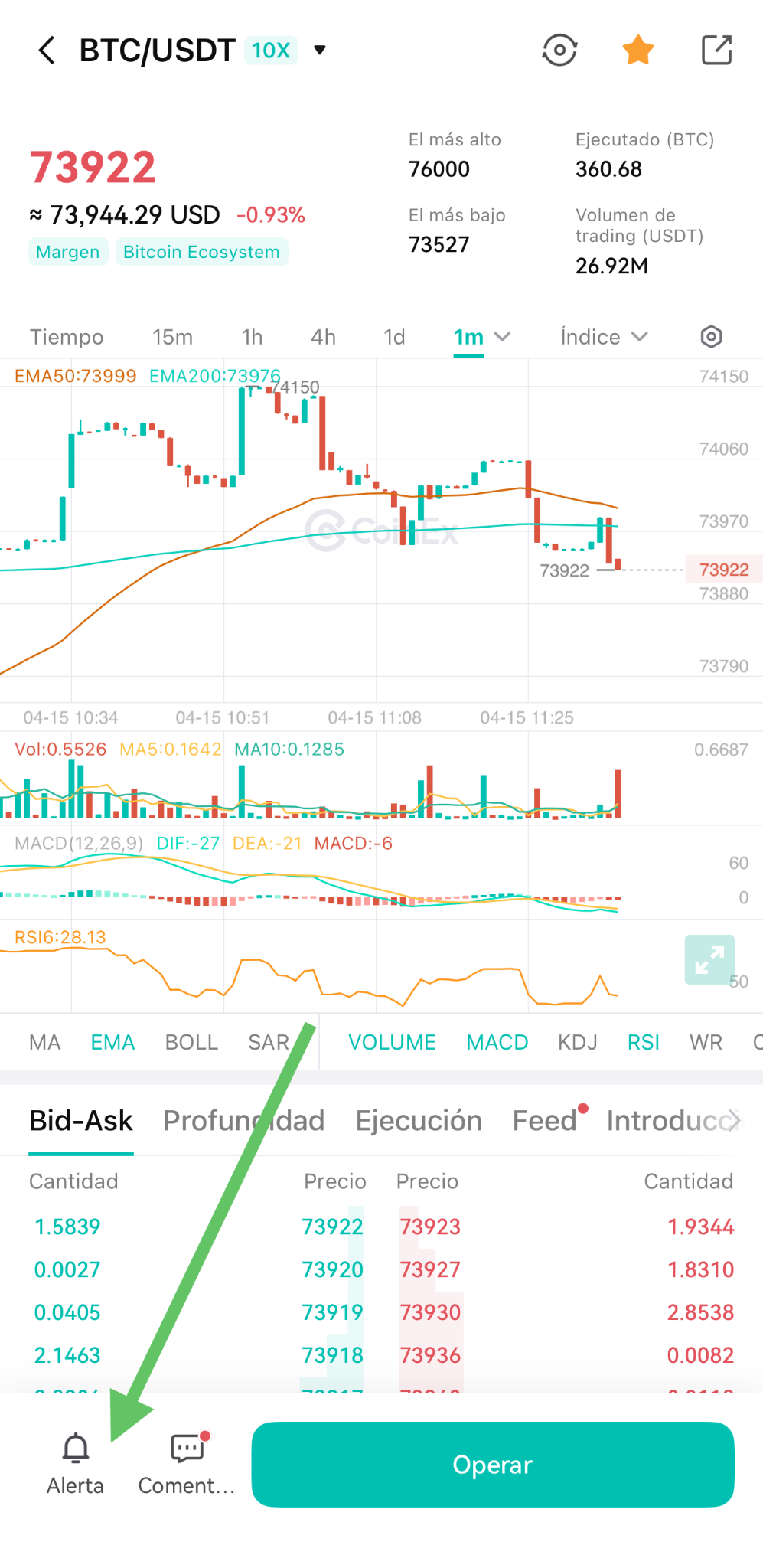Screen dimensions: 763x1568
Task: Go back with the top-left arrow
Action: pos(47,51)
